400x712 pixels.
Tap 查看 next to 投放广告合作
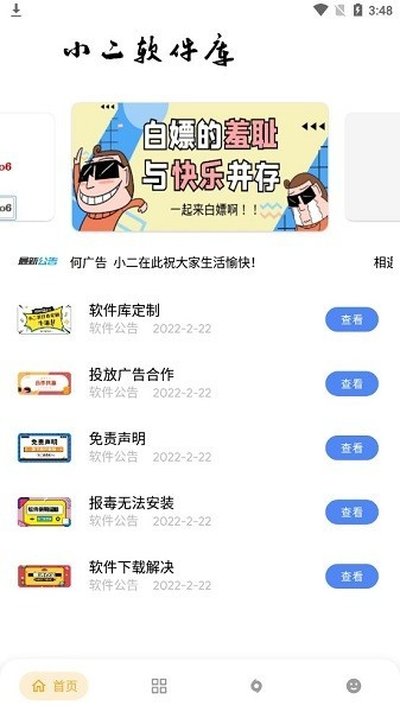pos(351,384)
